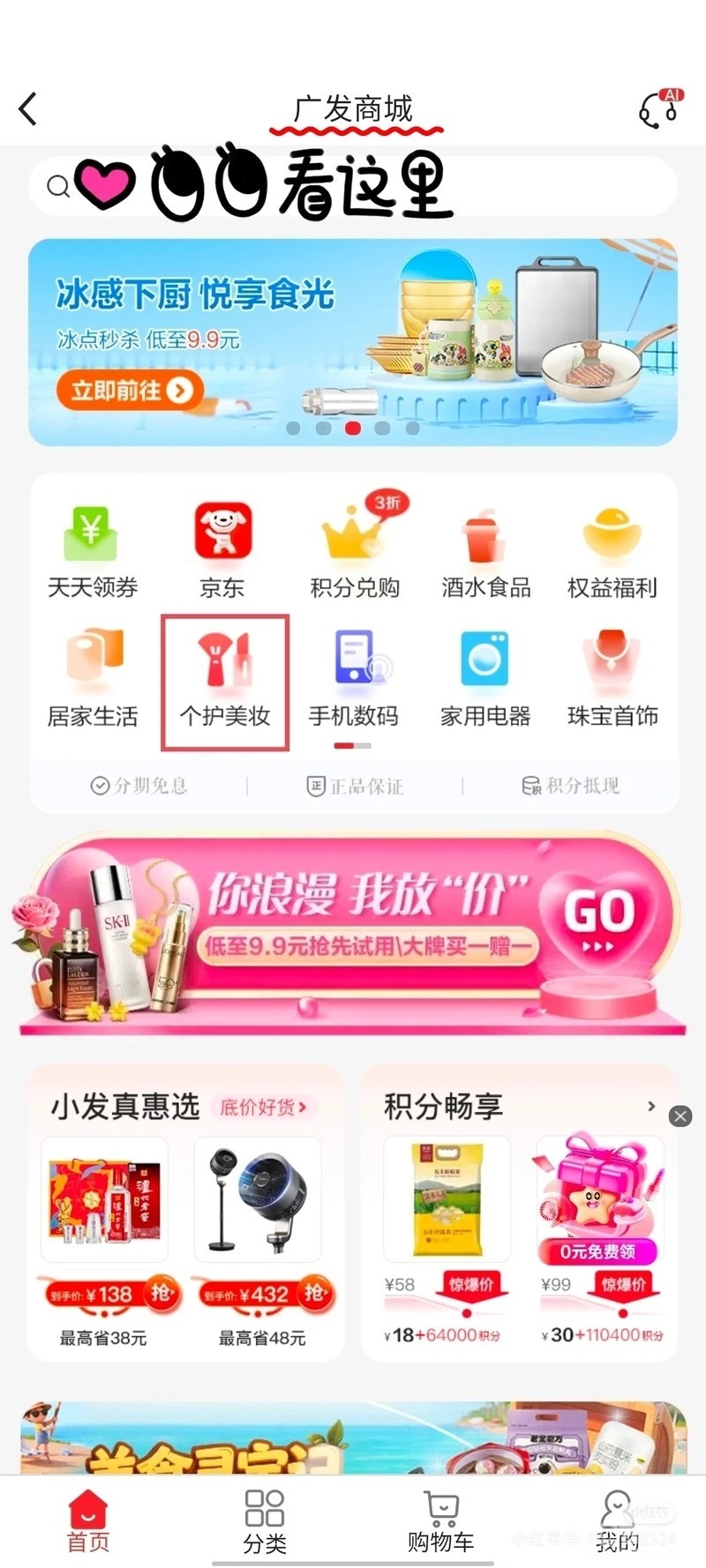Open the search box
706x1568 pixels.
click(353, 186)
